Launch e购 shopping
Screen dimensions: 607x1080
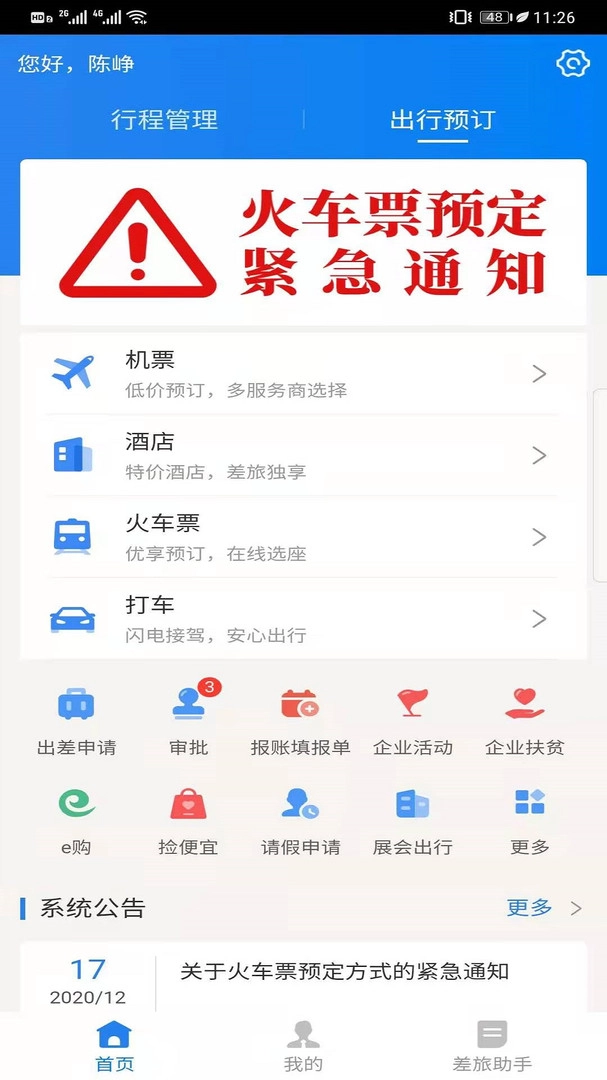76,820
